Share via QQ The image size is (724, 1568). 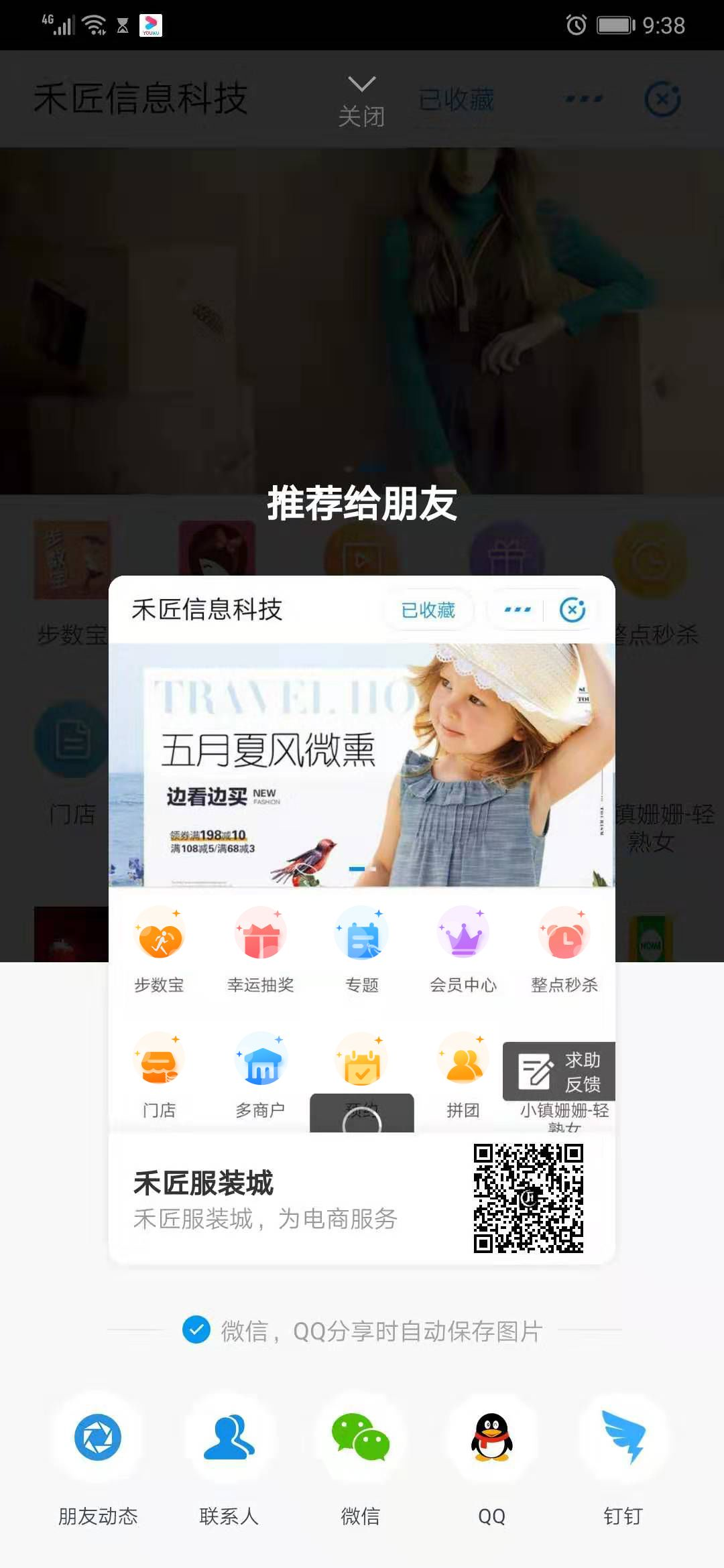click(492, 1437)
